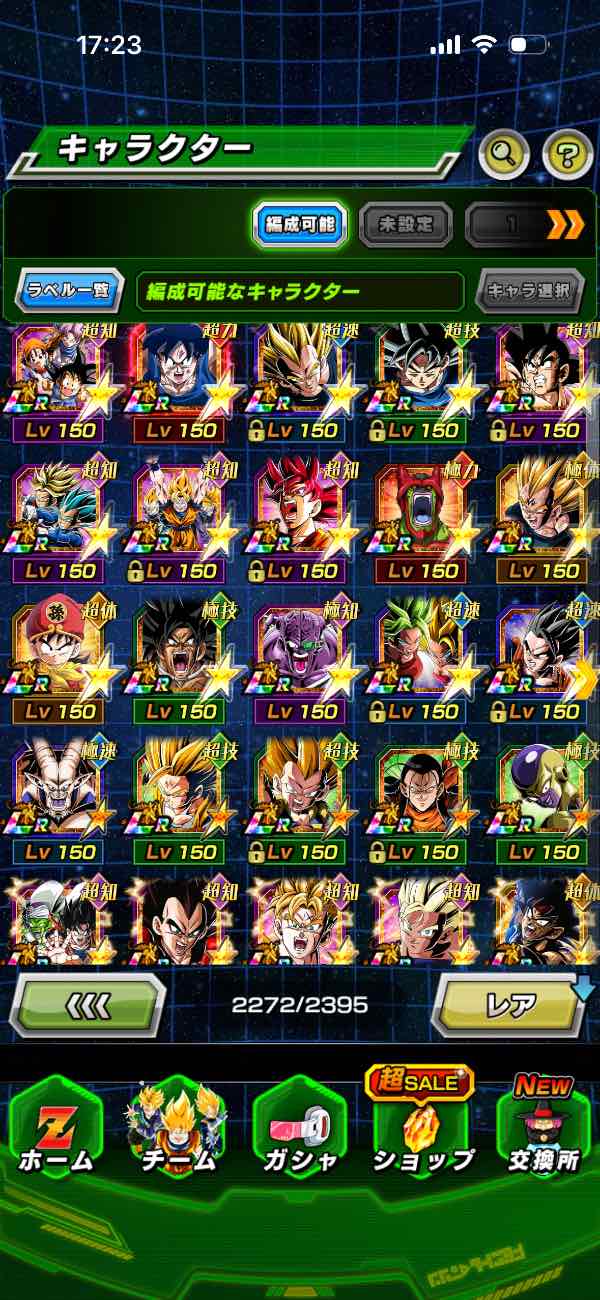The width and height of the screenshot is (600, 1300).
Task: Open the レア sort dropdown
Action: click(x=509, y=1004)
